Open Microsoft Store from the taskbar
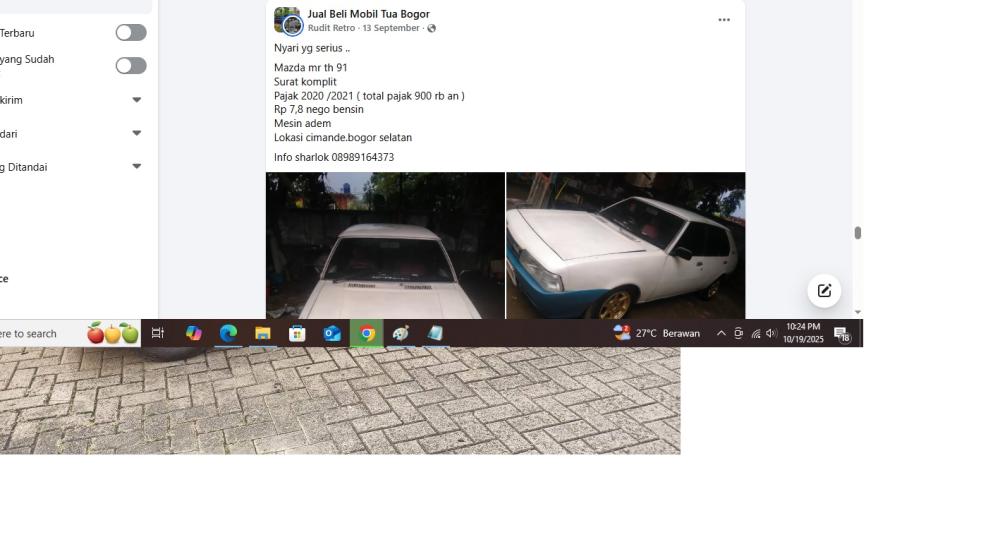1000x542 pixels. (x=297, y=334)
